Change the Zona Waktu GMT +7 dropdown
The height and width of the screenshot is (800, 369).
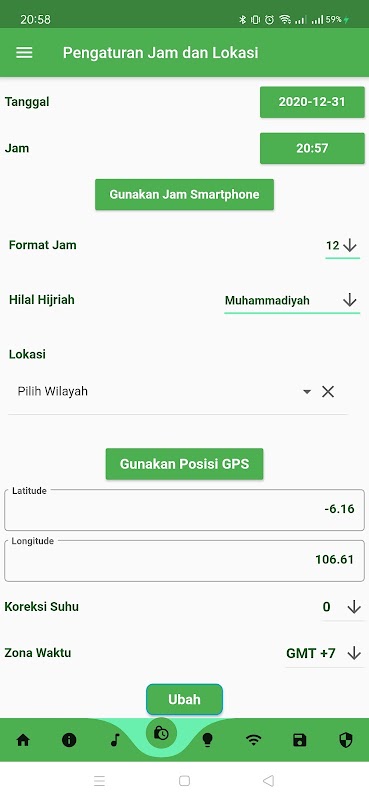[324, 654]
